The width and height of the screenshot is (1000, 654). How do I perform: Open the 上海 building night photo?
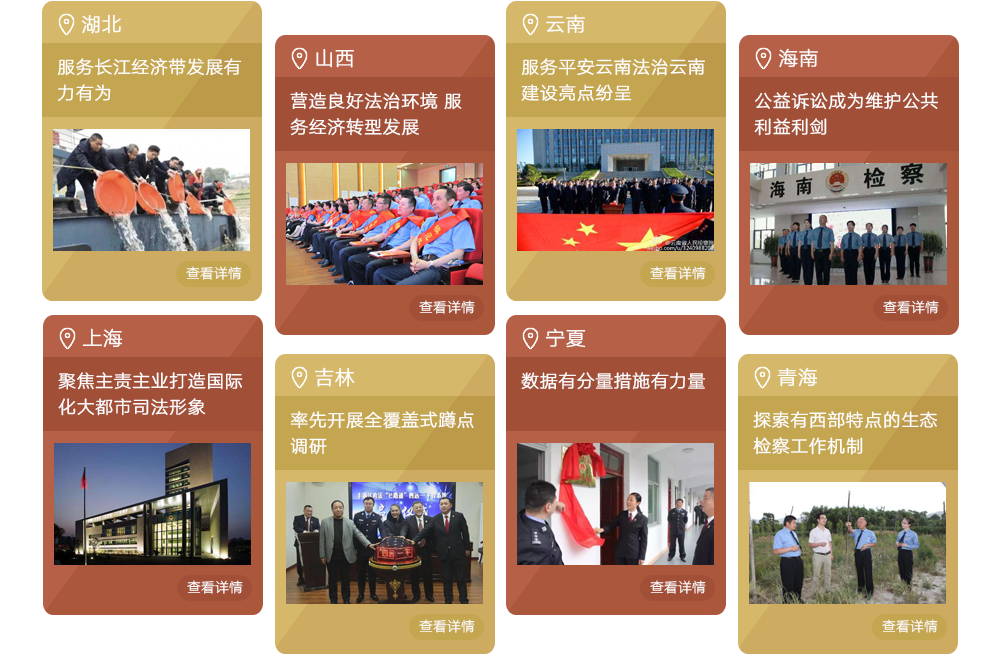tap(152, 504)
